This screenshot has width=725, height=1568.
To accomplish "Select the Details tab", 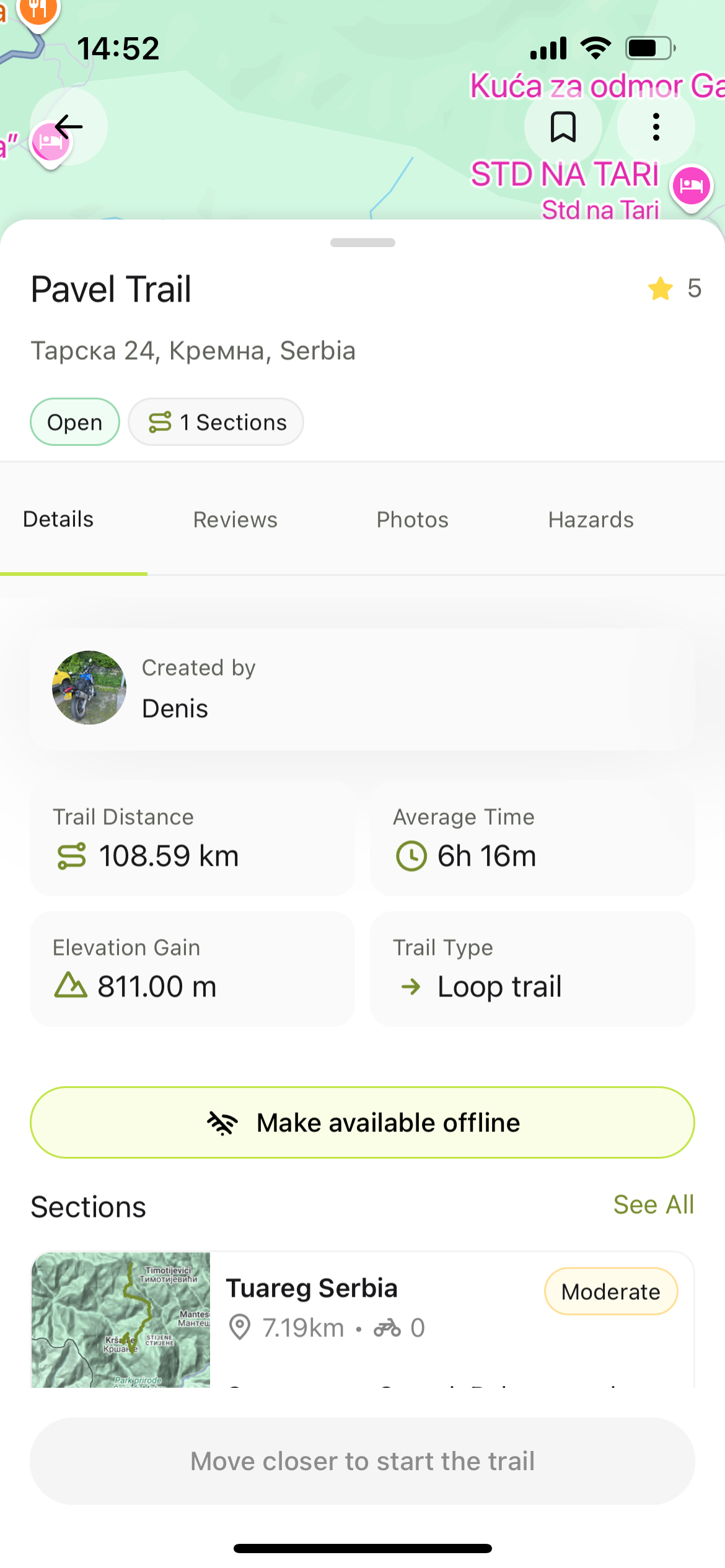I will pos(58,519).
